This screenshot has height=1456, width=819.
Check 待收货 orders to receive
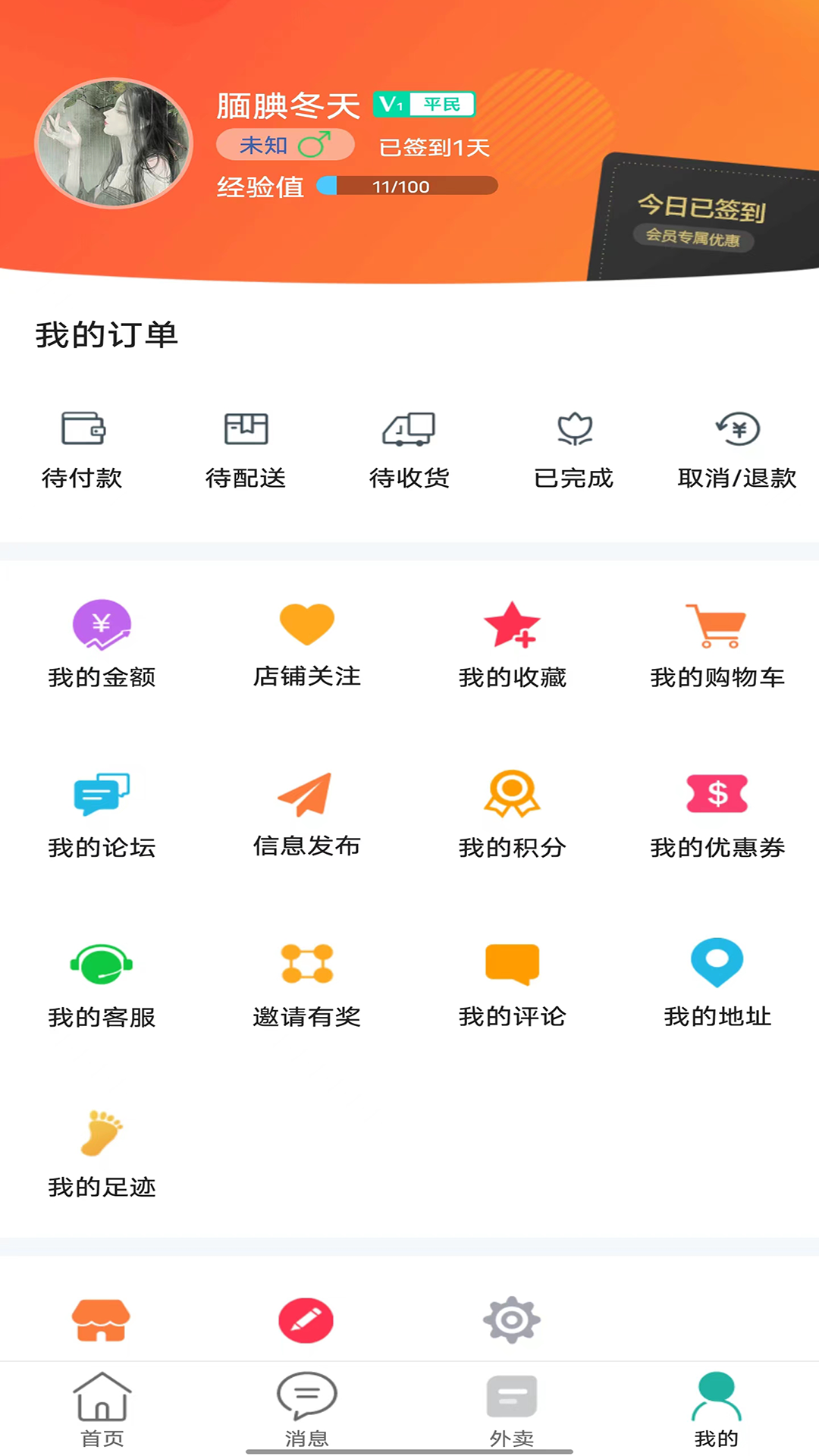(409, 449)
